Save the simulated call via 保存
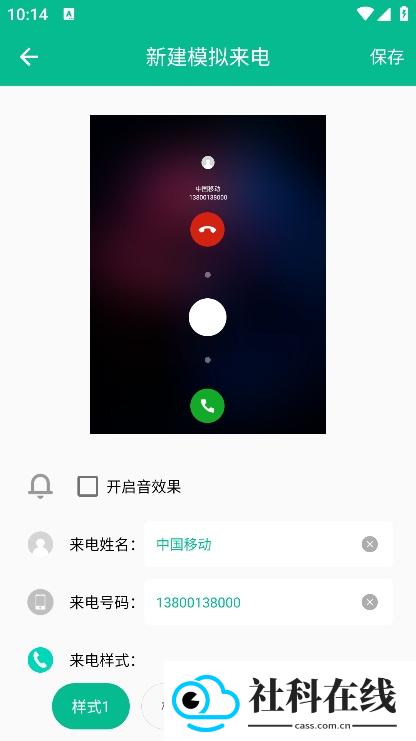The height and width of the screenshot is (741, 416). pos(387,57)
